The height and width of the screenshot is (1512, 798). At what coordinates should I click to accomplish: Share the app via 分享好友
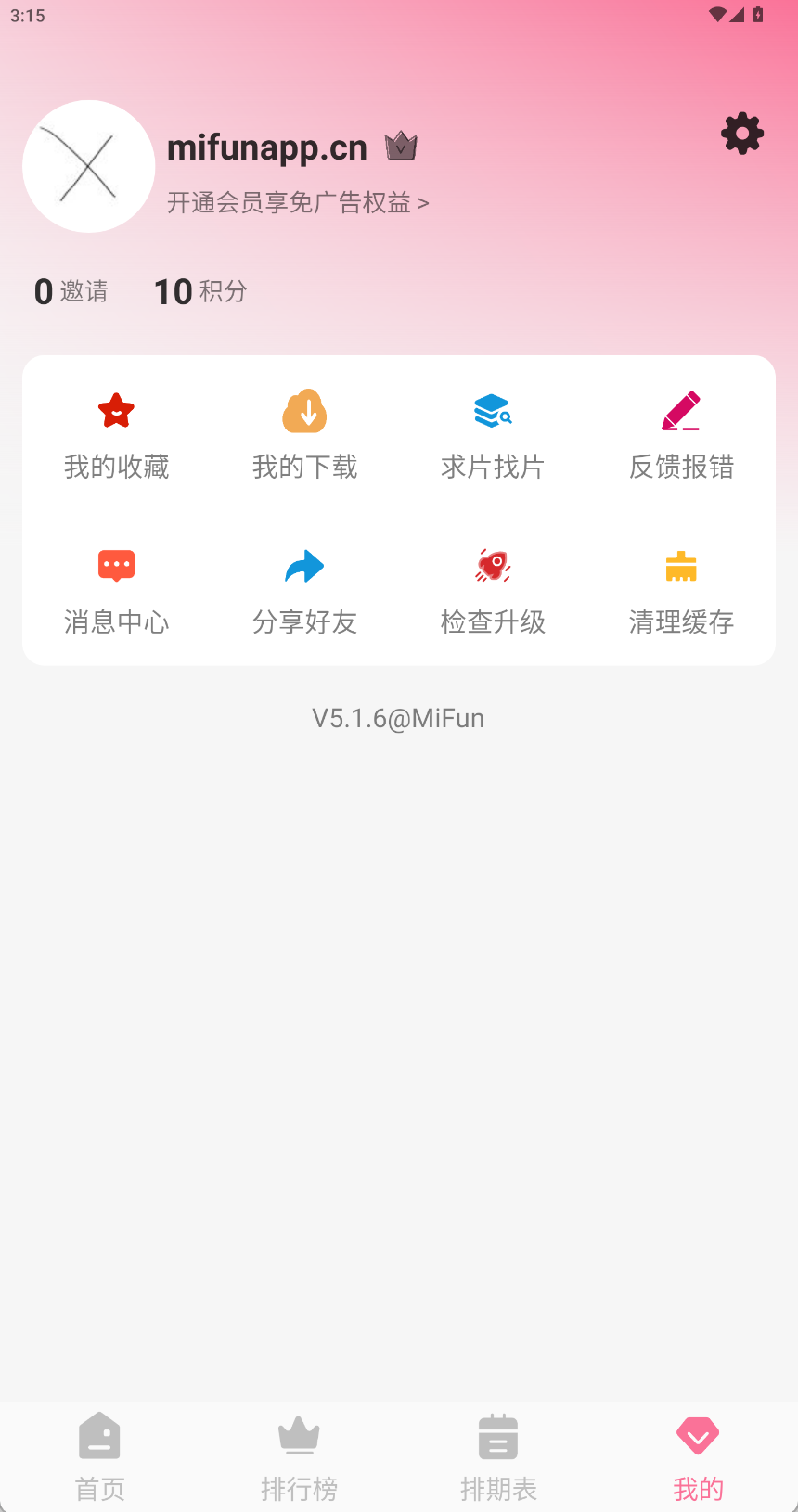click(305, 591)
